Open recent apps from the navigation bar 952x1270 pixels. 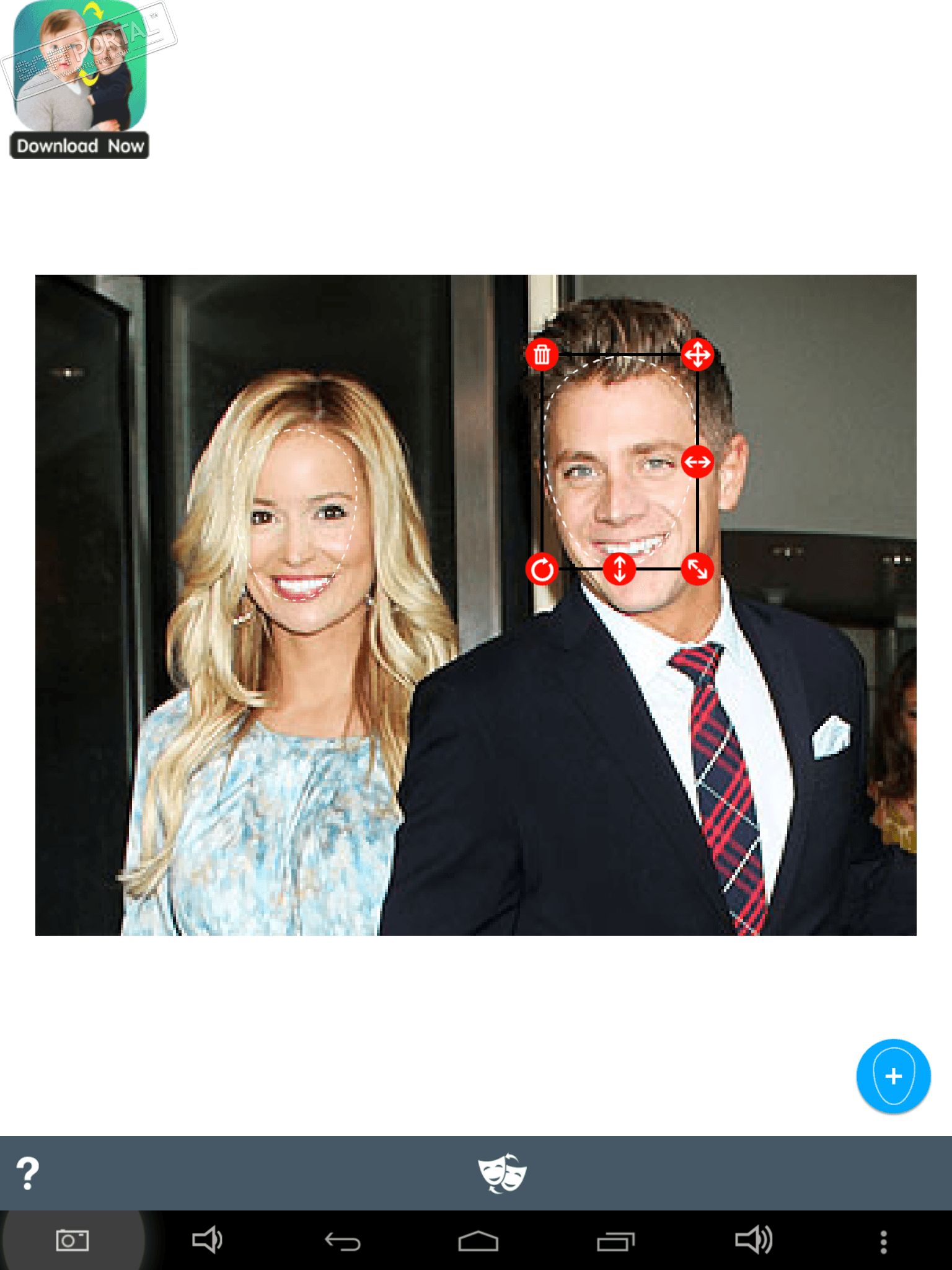tap(615, 1241)
